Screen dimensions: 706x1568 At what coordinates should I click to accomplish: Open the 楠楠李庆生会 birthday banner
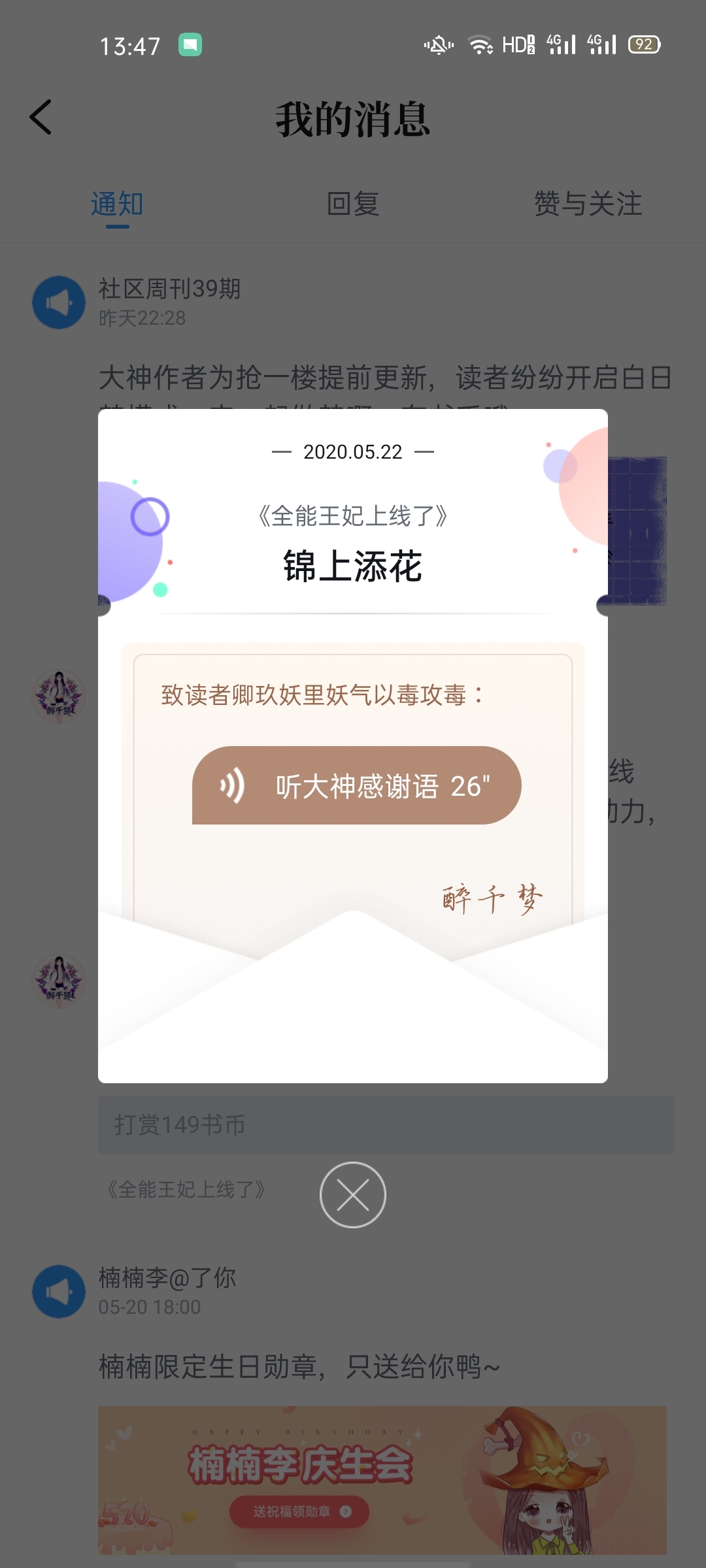tap(382, 1480)
